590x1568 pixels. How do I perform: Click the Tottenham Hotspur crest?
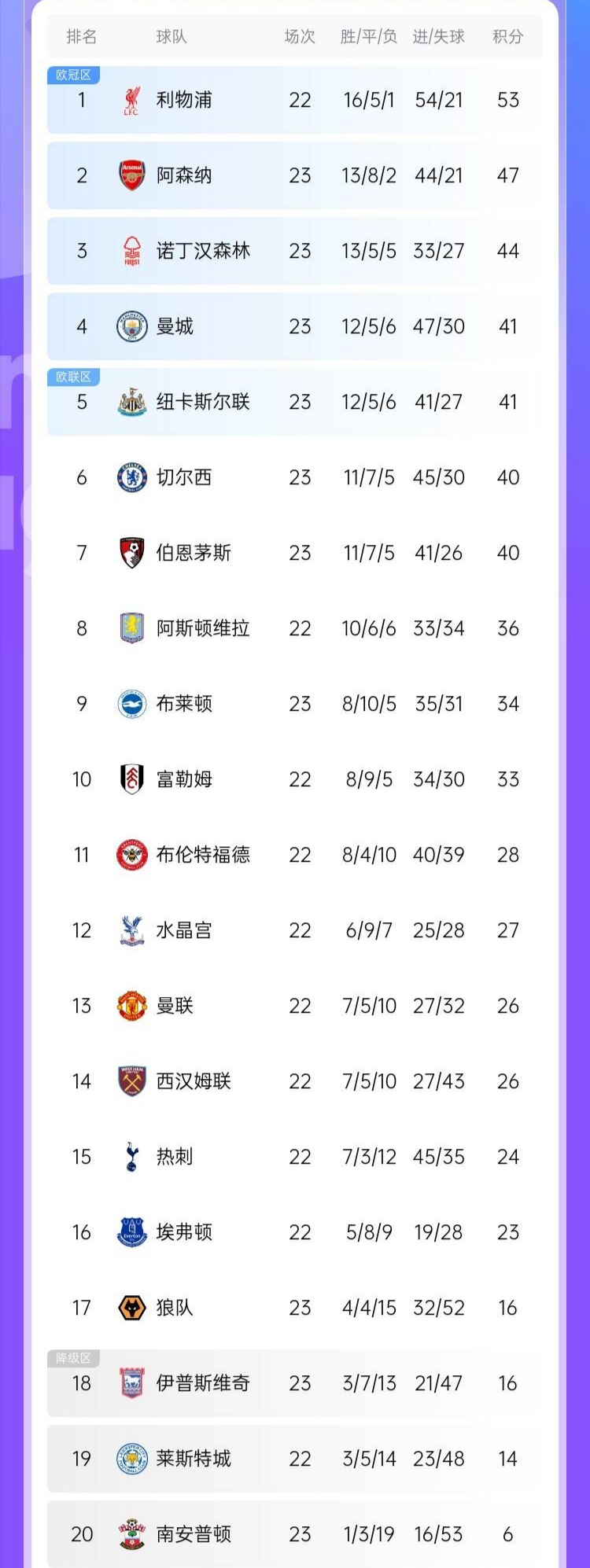(130, 1157)
